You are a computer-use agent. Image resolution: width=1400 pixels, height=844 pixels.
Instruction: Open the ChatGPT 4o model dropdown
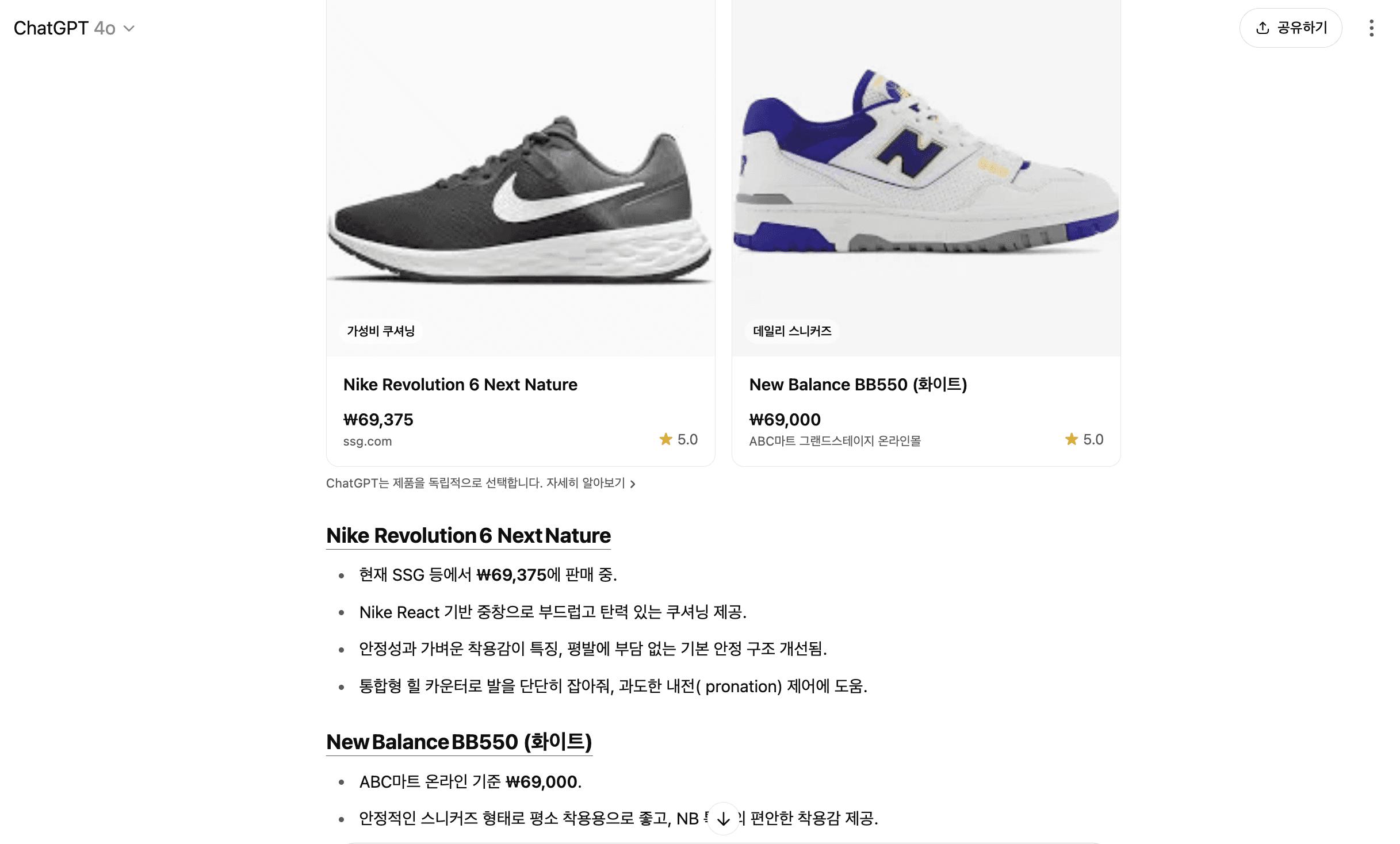tap(74, 28)
